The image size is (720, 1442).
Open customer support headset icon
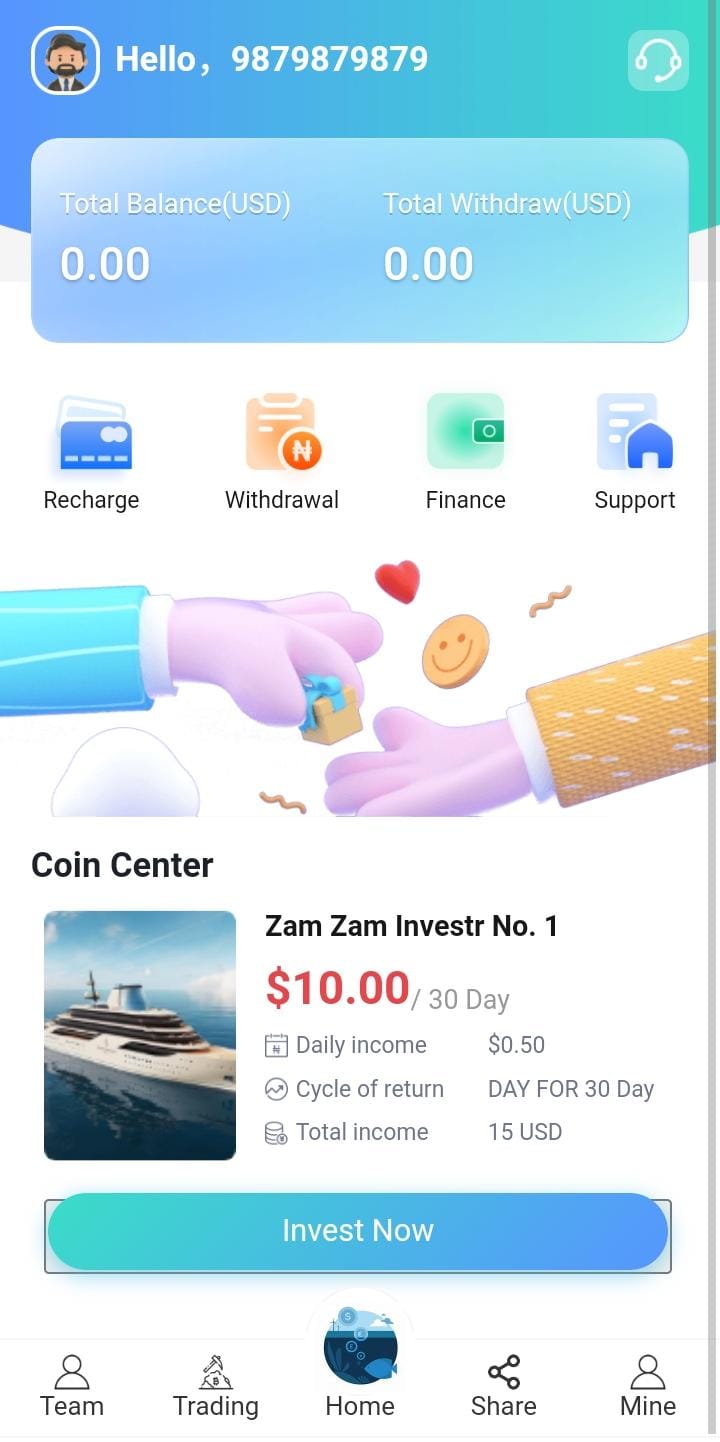pos(658,61)
